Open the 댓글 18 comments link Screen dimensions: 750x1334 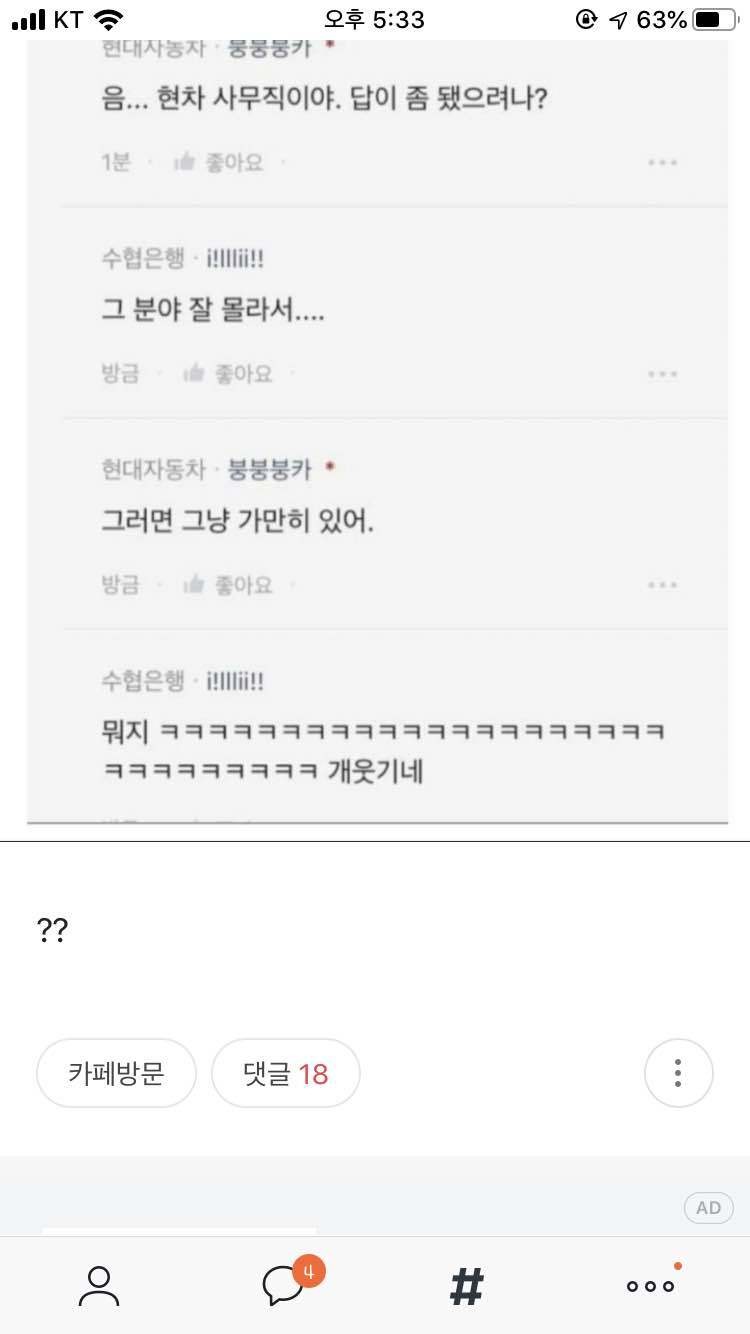[x=286, y=1072]
